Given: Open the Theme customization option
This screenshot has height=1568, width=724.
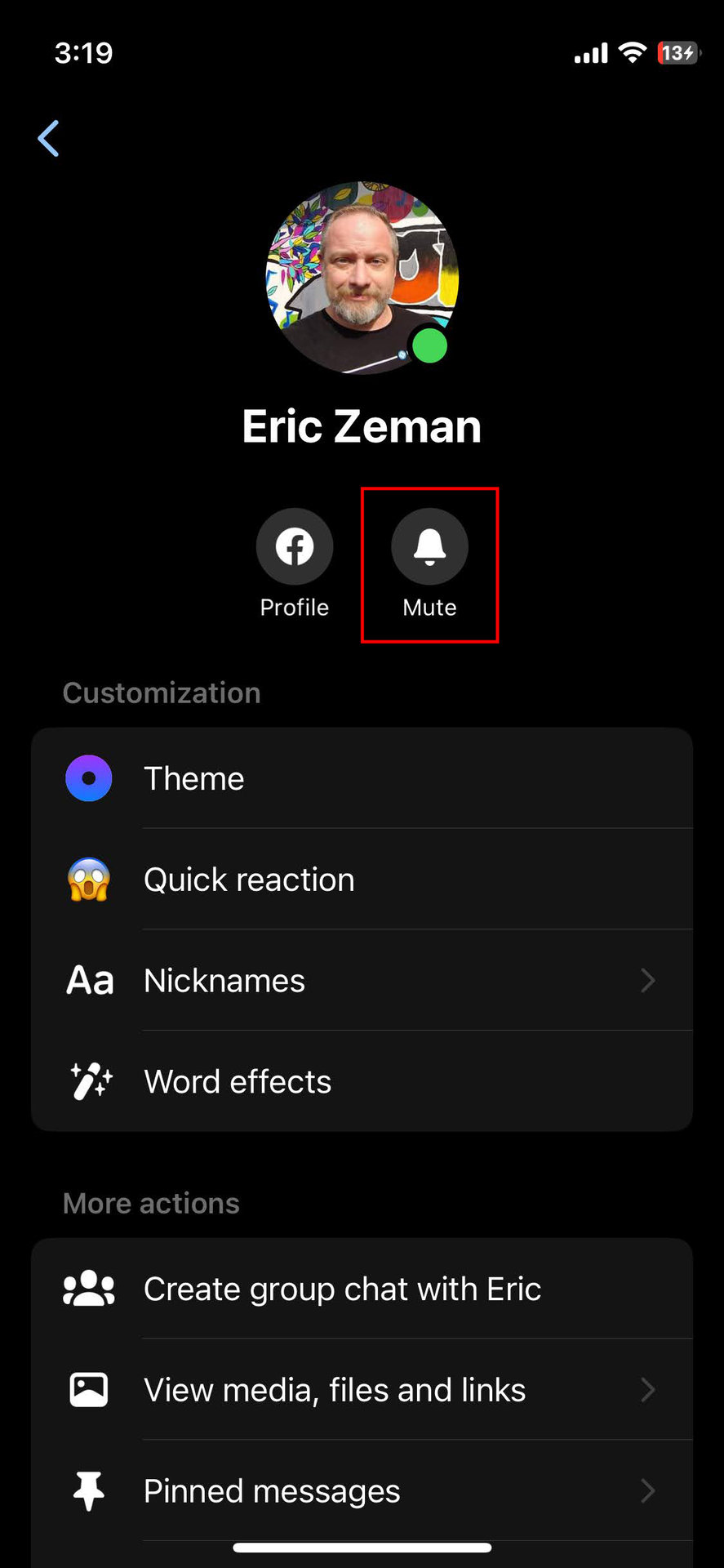Looking at the screenshot, I should pyautogui.click(x=362, y=778).
